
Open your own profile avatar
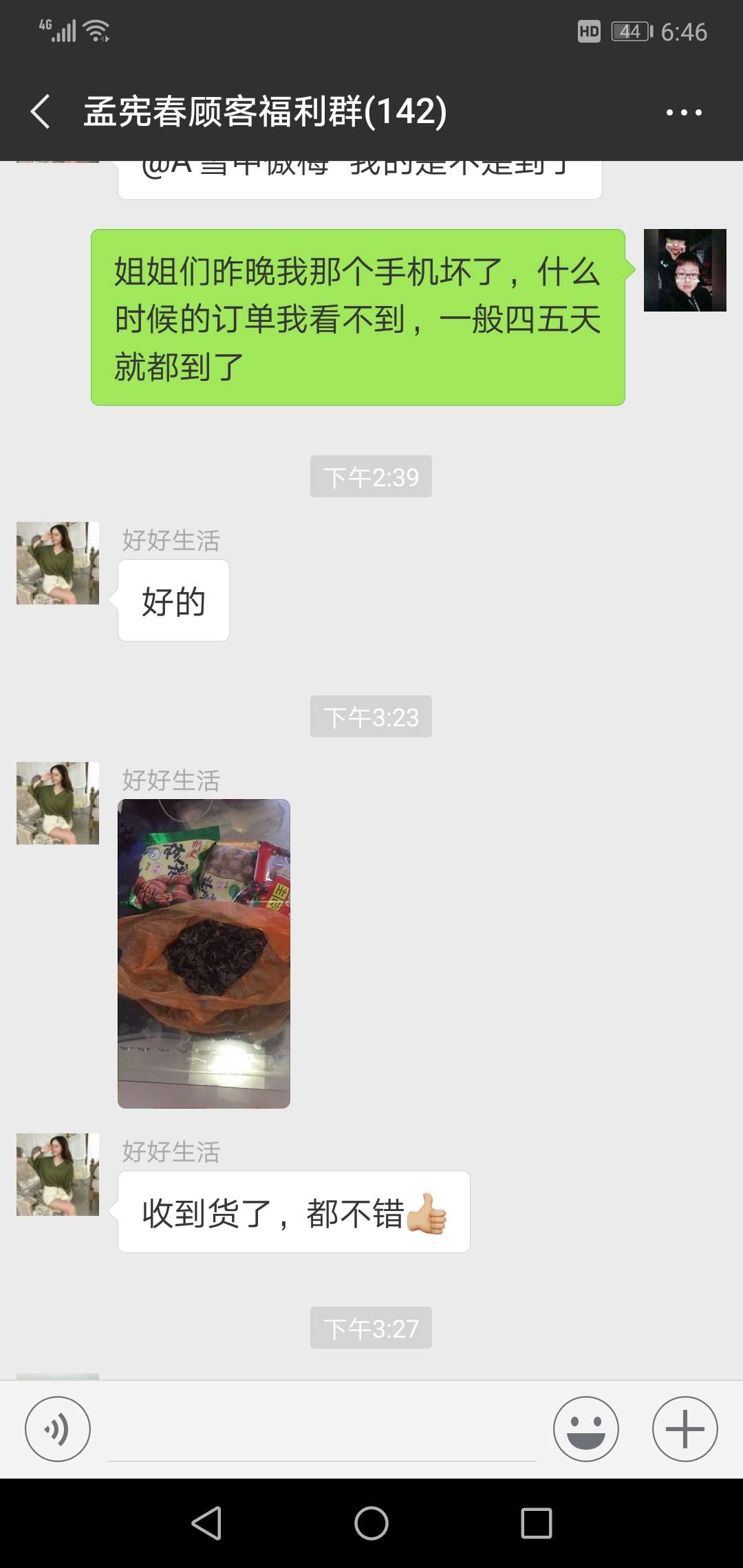685,270
